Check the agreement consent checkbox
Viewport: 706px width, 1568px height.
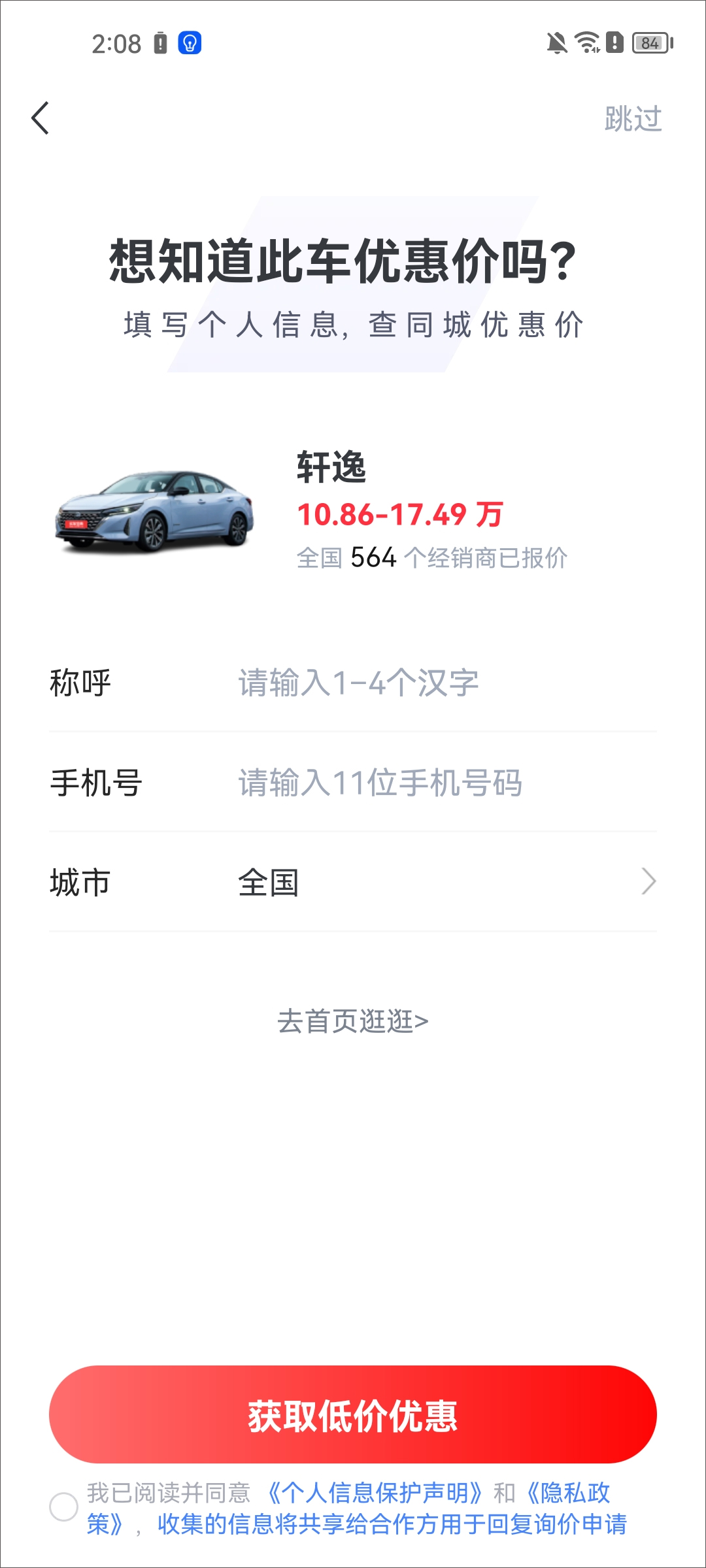64,1507
